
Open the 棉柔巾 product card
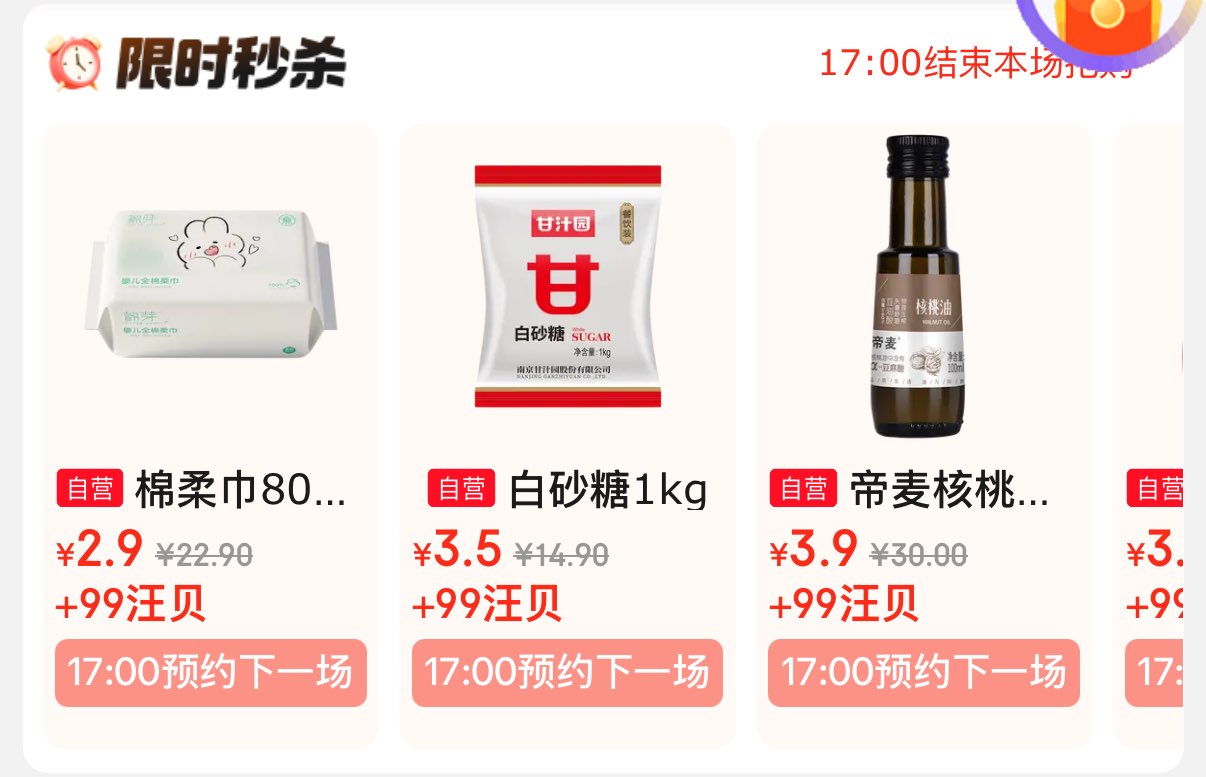[x=210, y=435]
